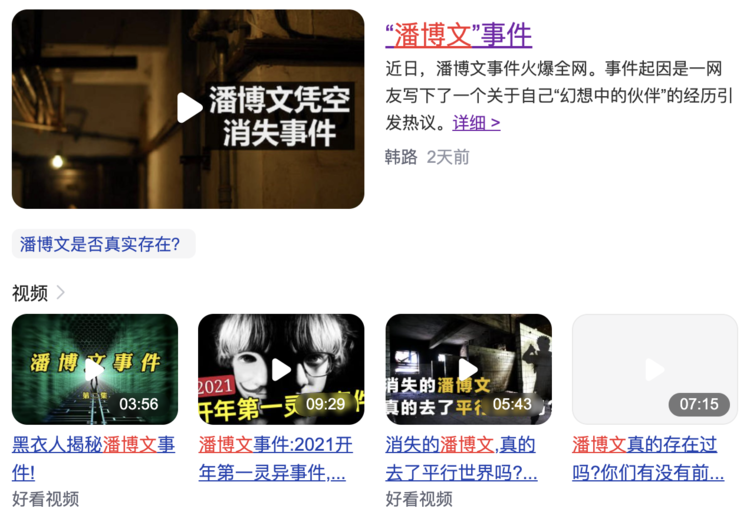
Task: Tap the 详细 > link
Action: coord(476,123)
